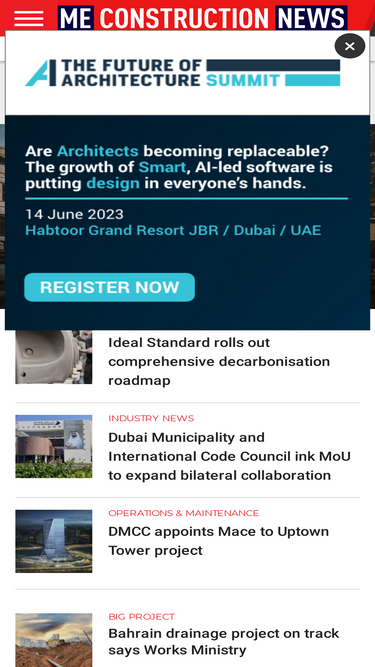The width and height of the screenshot is (375, 667).
Task: Tap the Register Now button
Action: tap(110, 287)
